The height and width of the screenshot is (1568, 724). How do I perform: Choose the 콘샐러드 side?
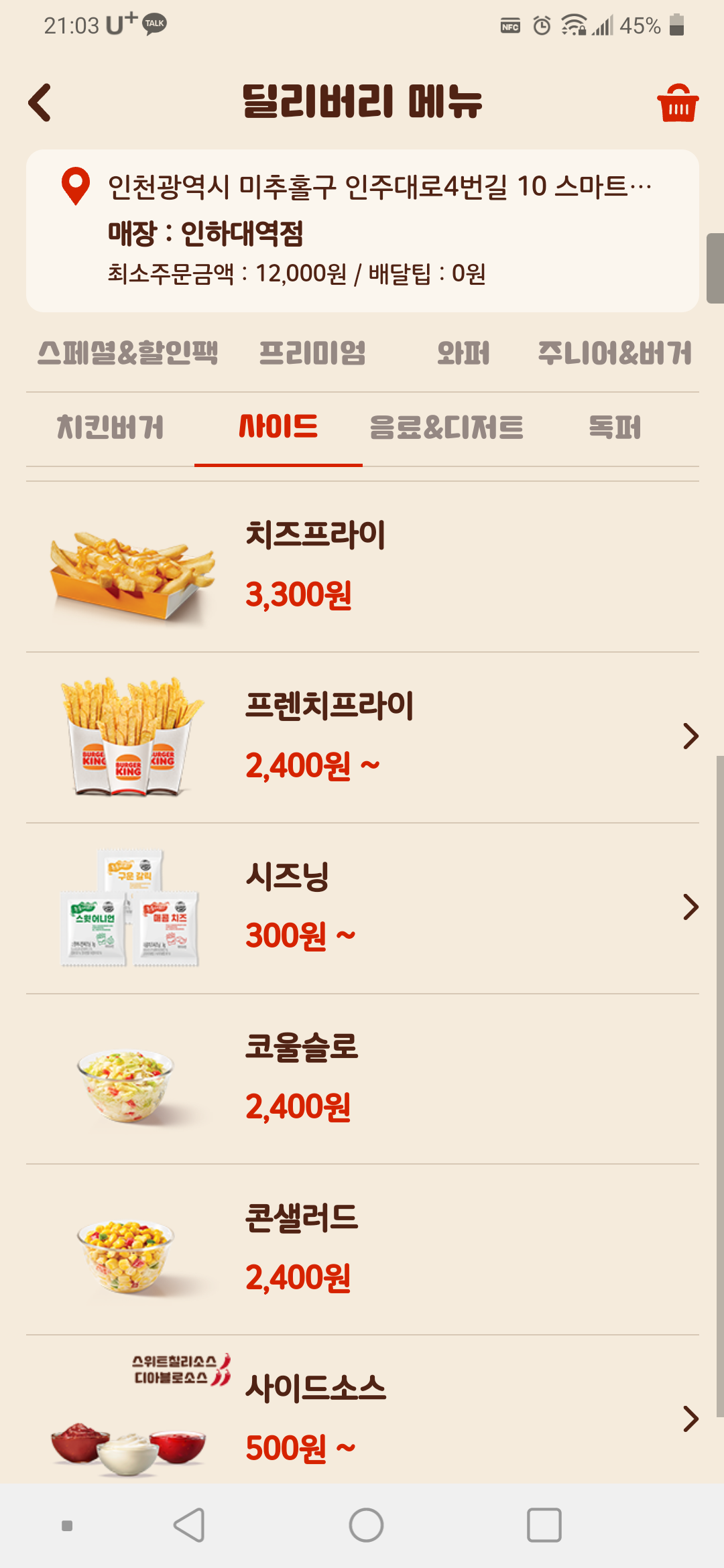(x=362, y=1250)
